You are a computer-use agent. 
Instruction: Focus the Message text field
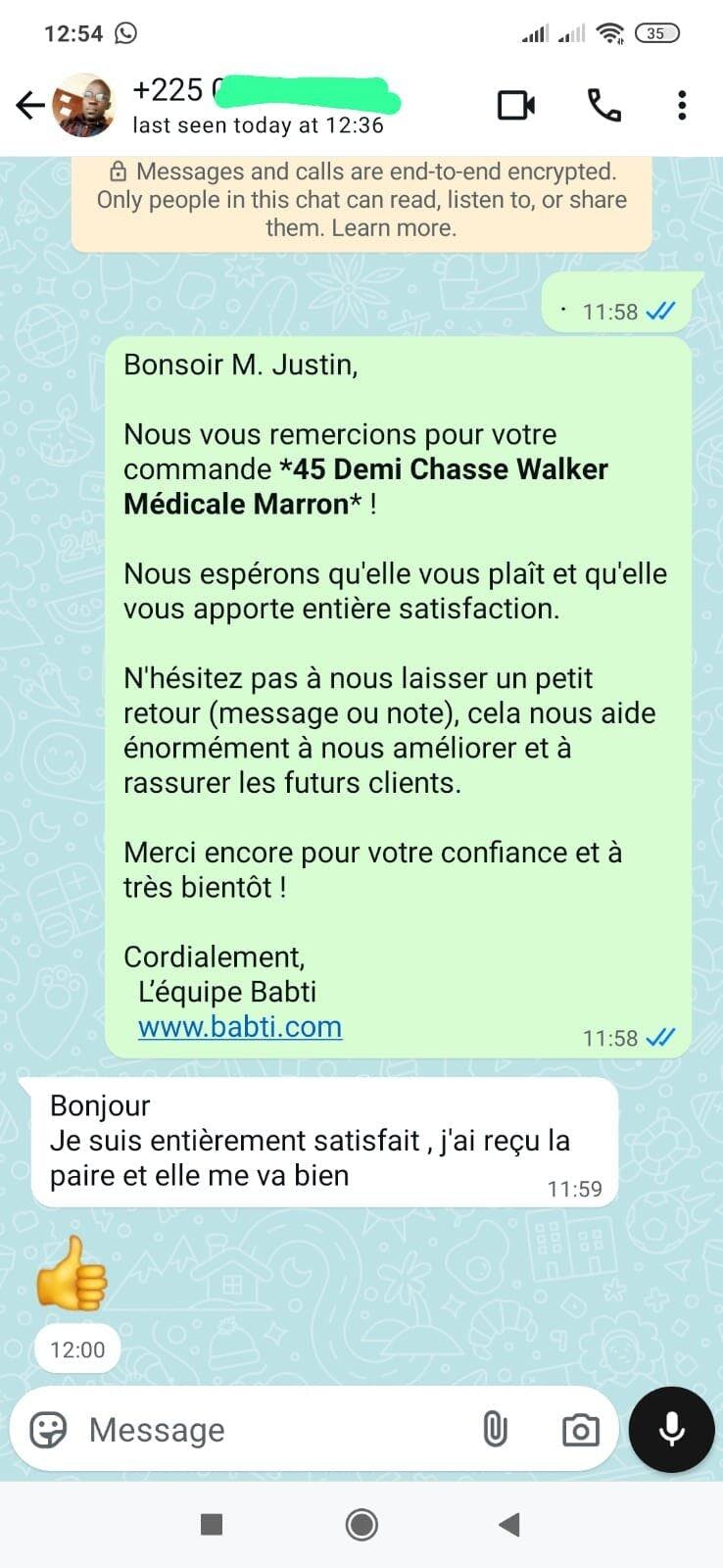click(x=265, y=1430)
